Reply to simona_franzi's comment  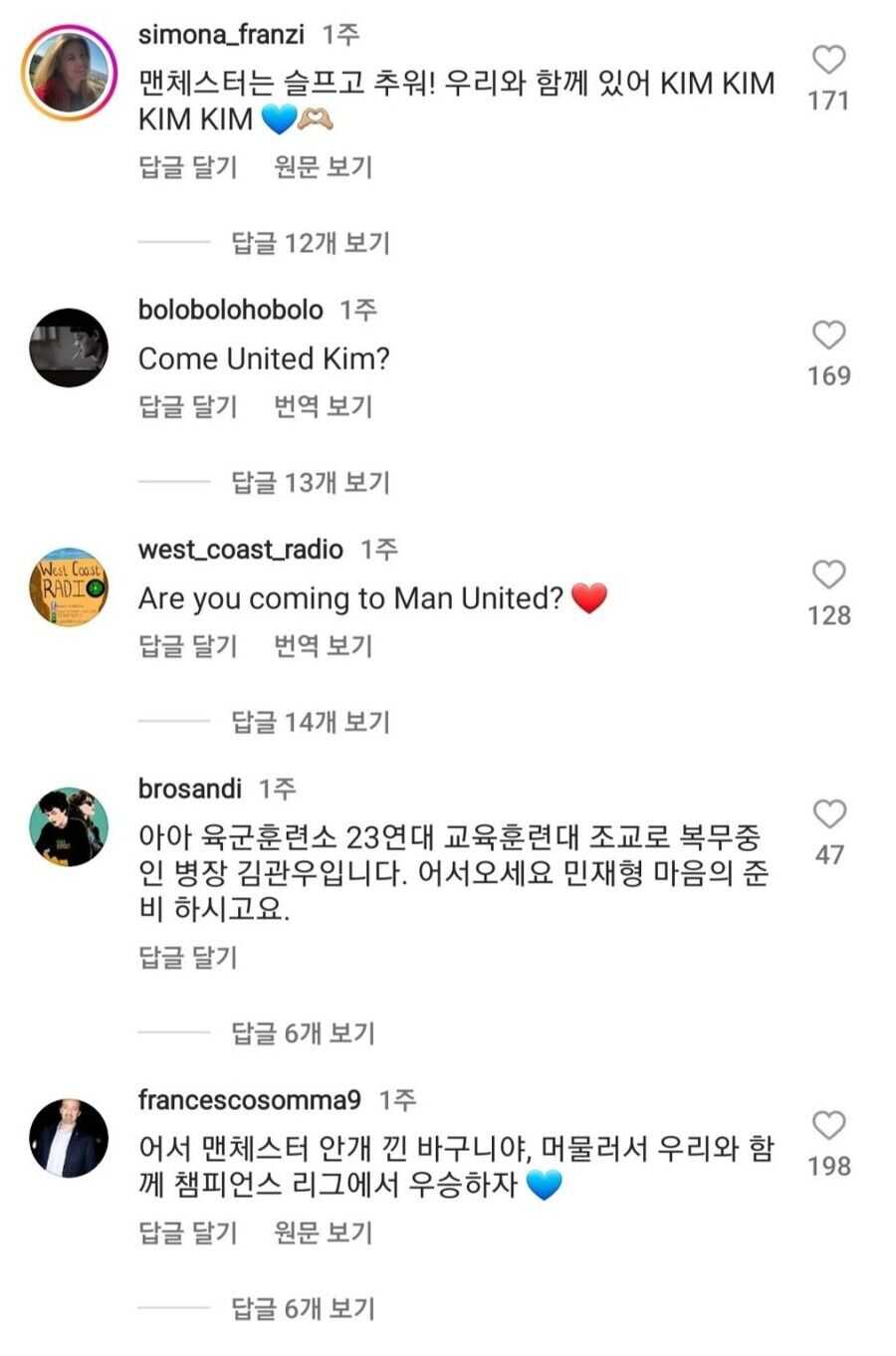pyautogui.click(x=187, y=166)
